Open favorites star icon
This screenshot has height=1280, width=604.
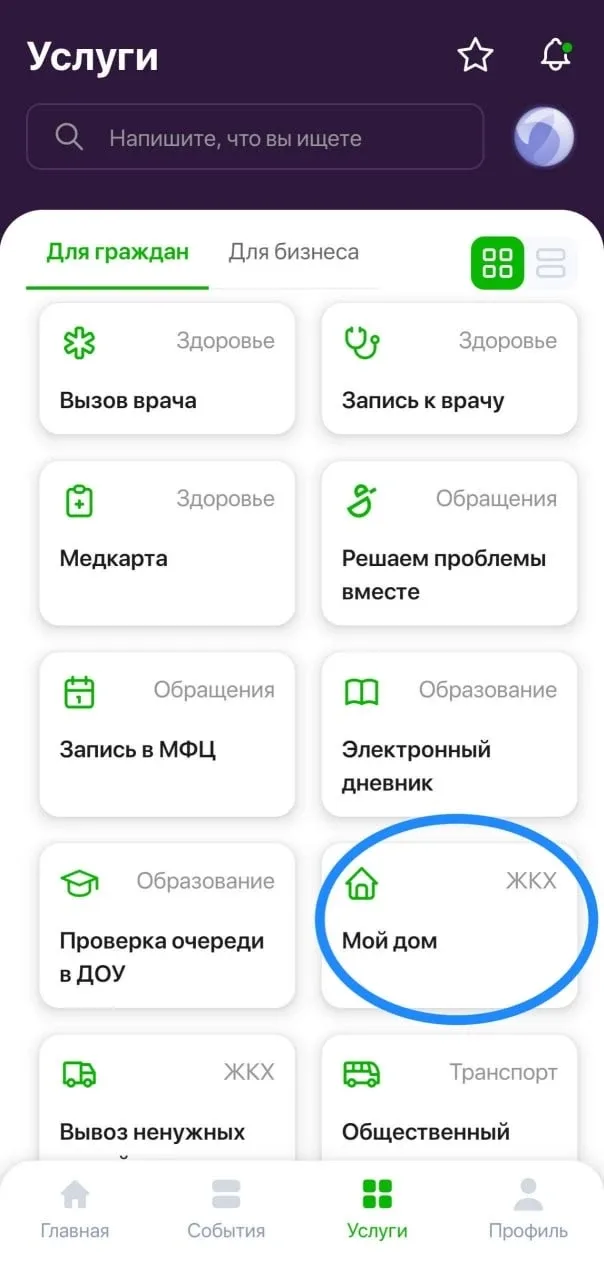click(475, 56)
